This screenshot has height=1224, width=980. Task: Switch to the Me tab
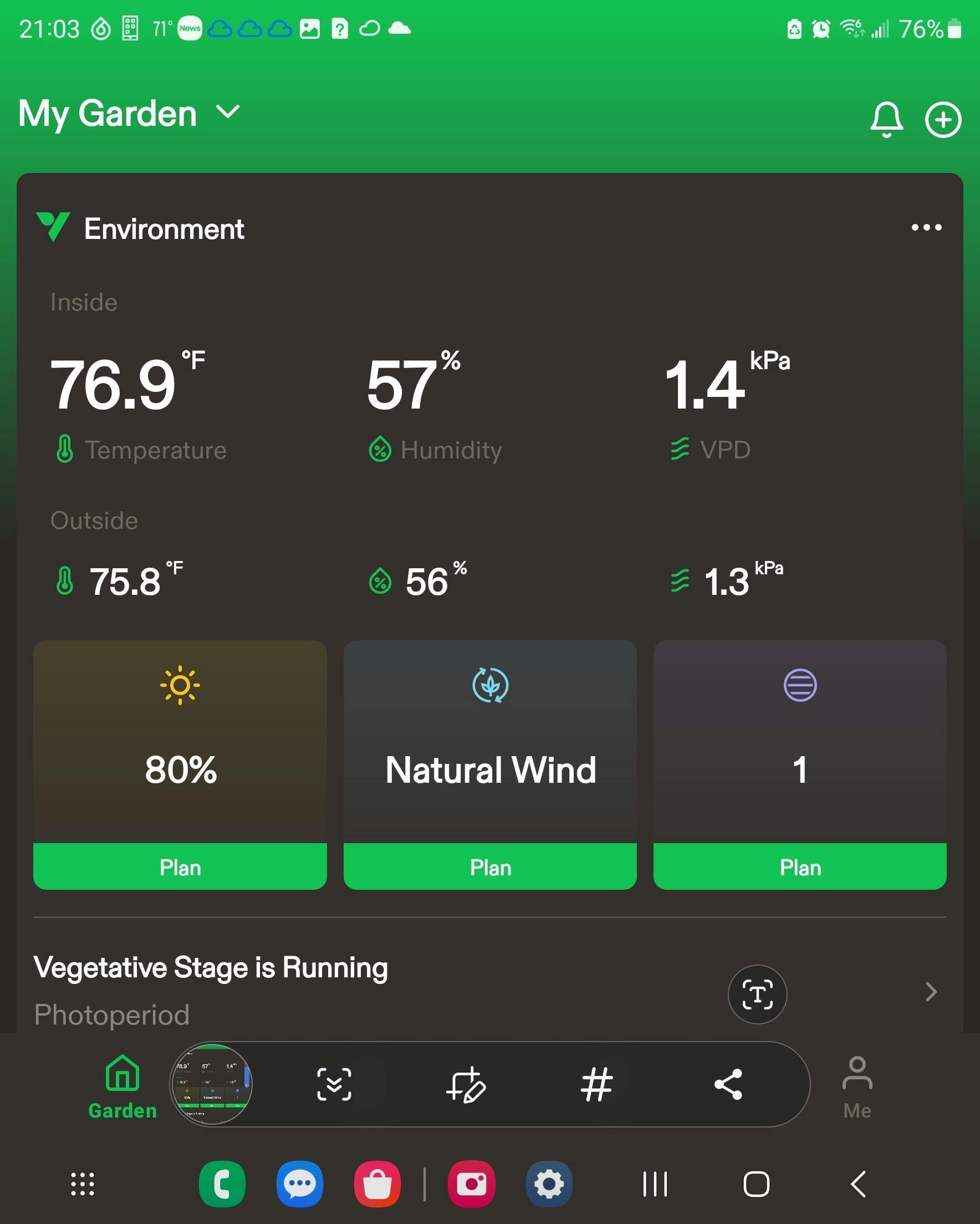[x=857, y=1088]
